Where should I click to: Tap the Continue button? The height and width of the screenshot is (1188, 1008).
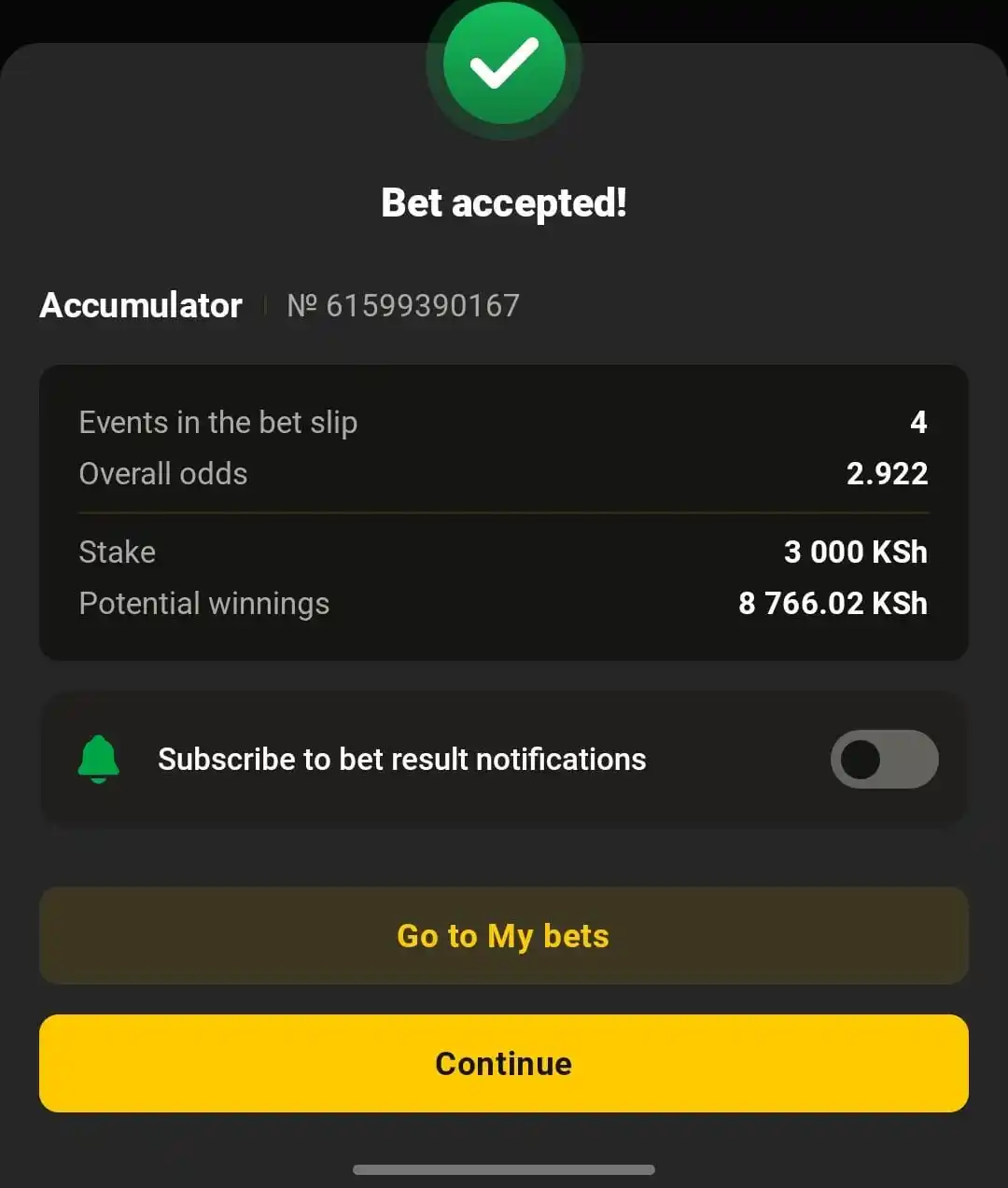point(503,1063)
